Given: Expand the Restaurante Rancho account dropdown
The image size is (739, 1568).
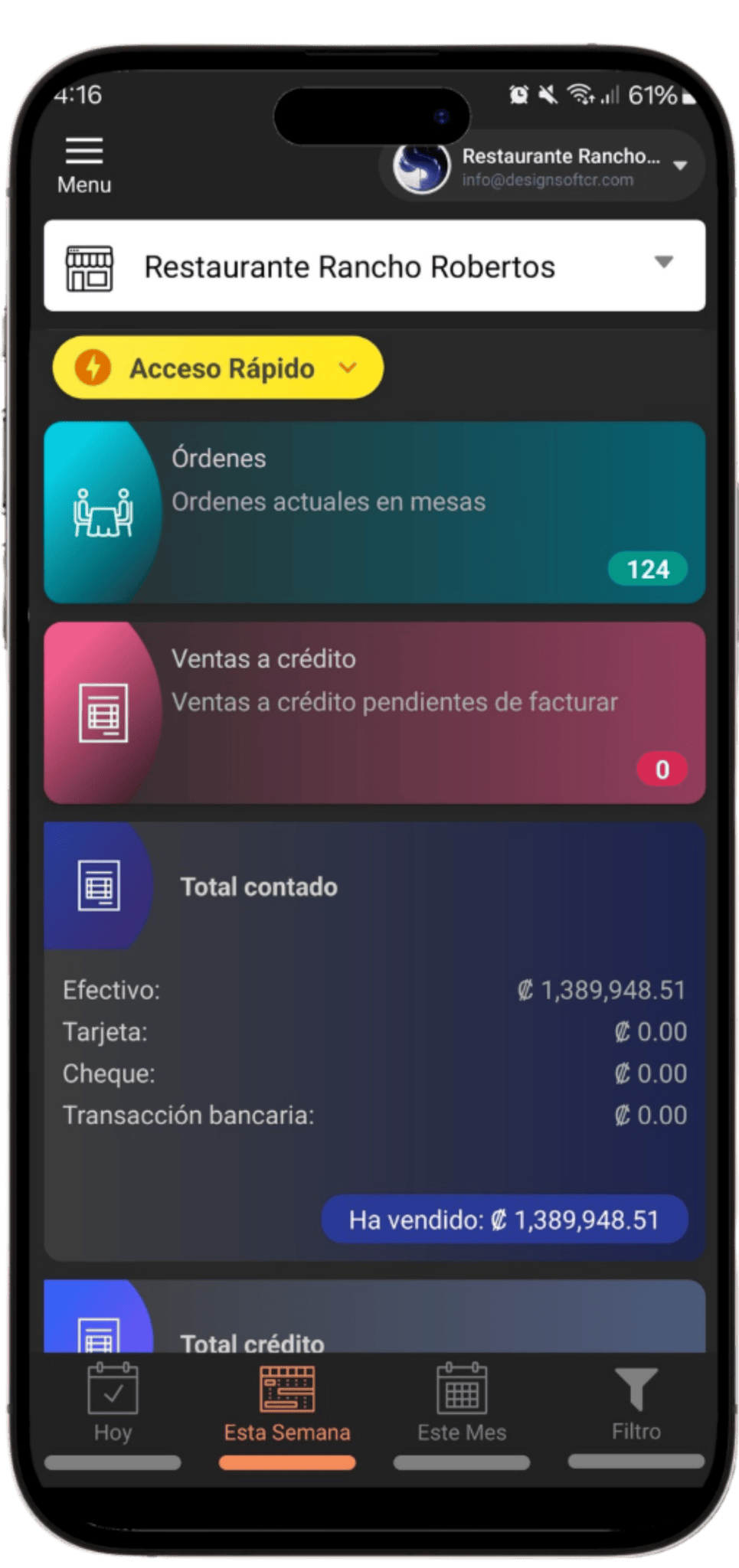Looking at the screenshot, I should click(x=541, y=166).
